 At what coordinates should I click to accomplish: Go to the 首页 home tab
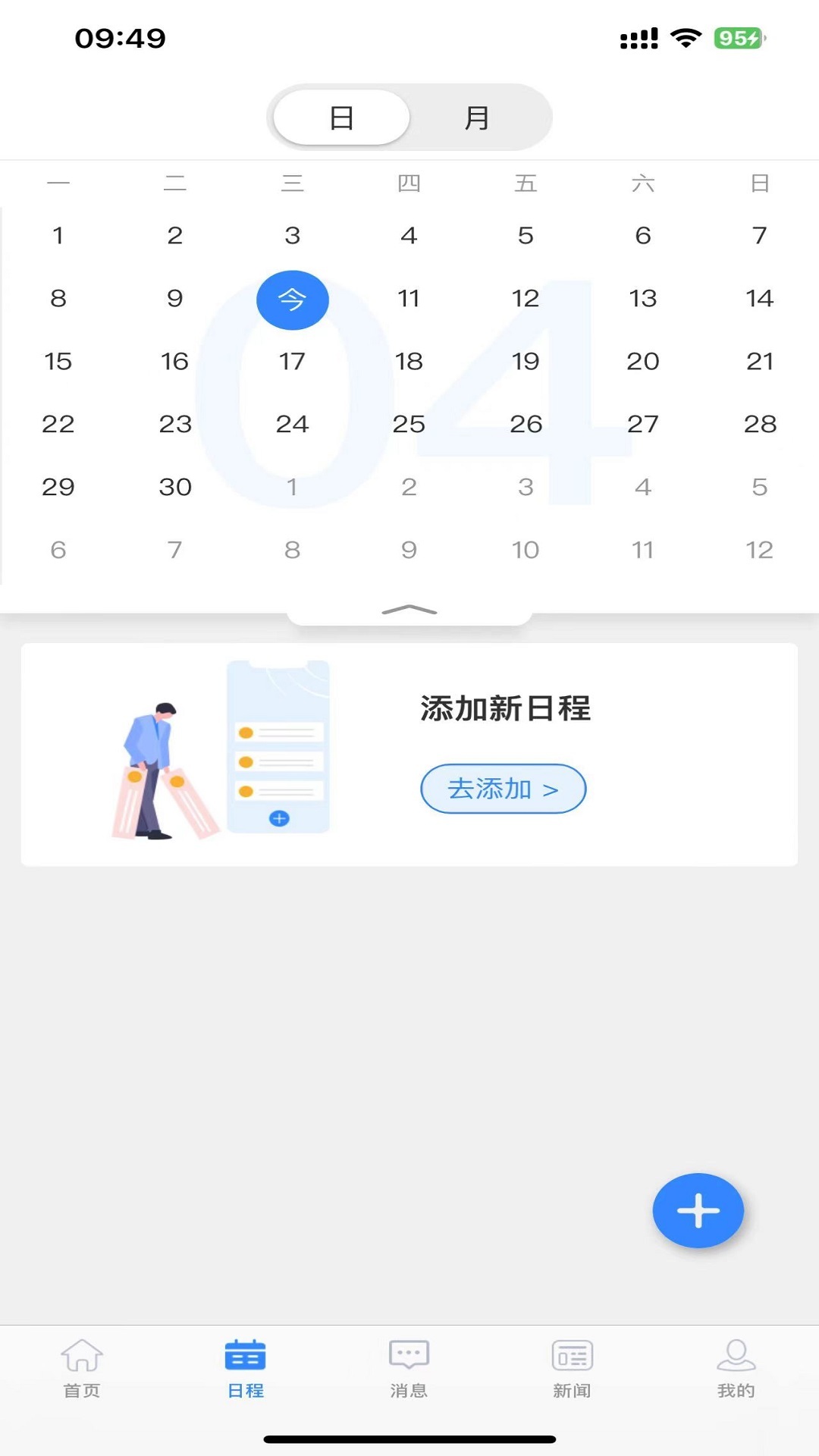(x=82, y=1369)
